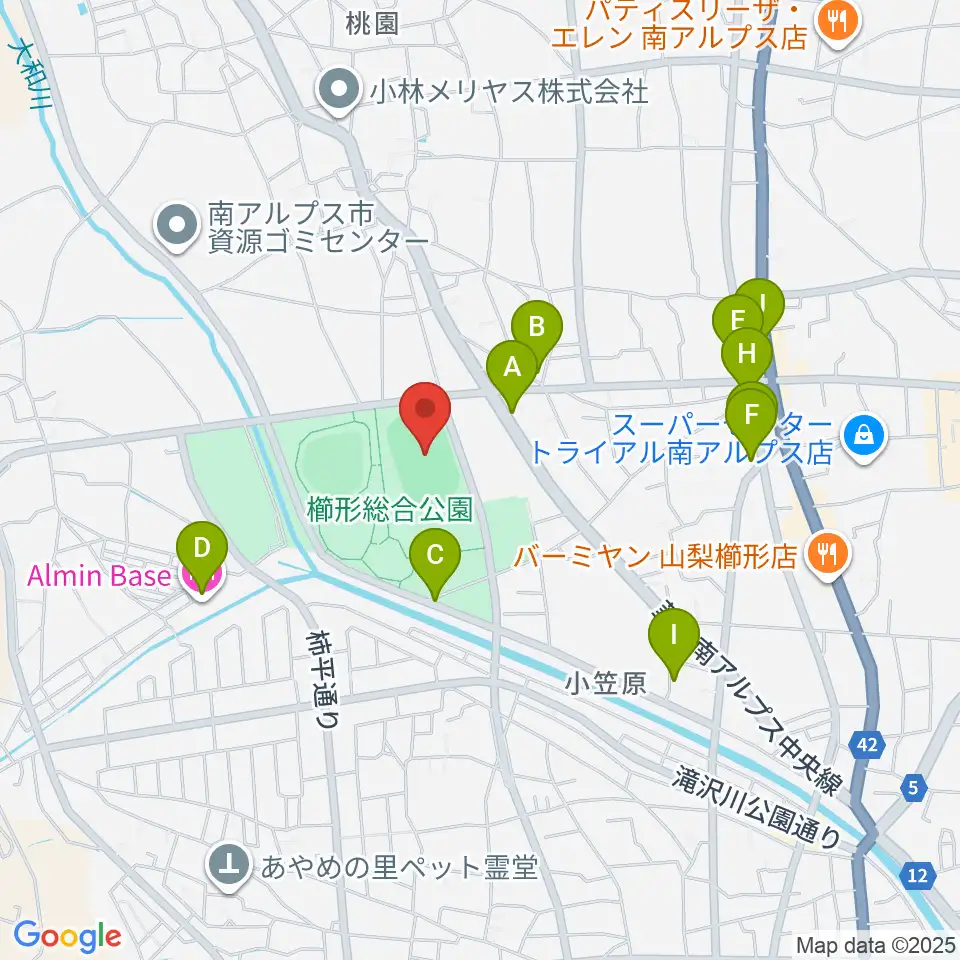The width and height of the screenshot is (960, 960).
Task: Open green marker B
Action: click(537, 328)
